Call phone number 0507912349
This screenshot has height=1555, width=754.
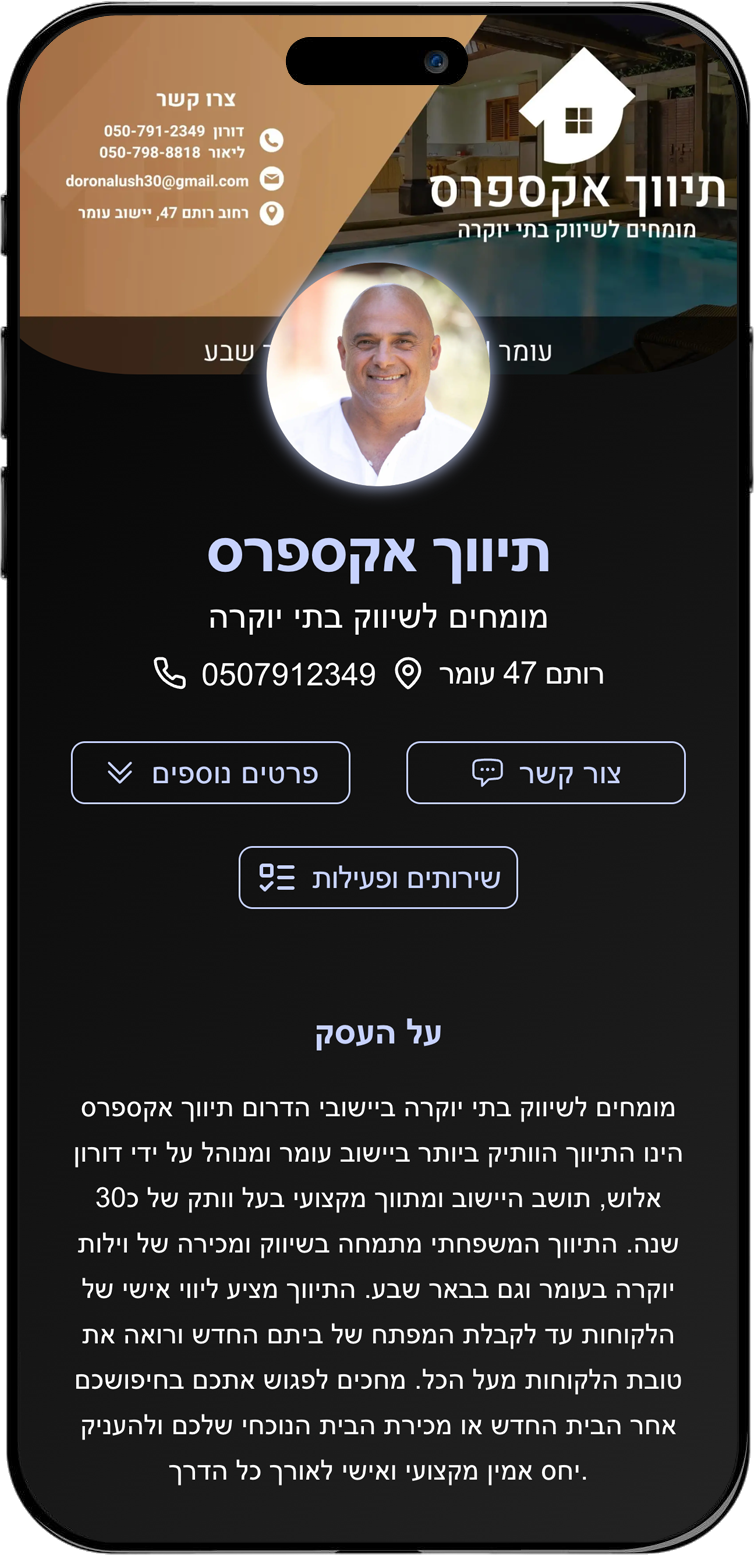click(x=266, y=674)
